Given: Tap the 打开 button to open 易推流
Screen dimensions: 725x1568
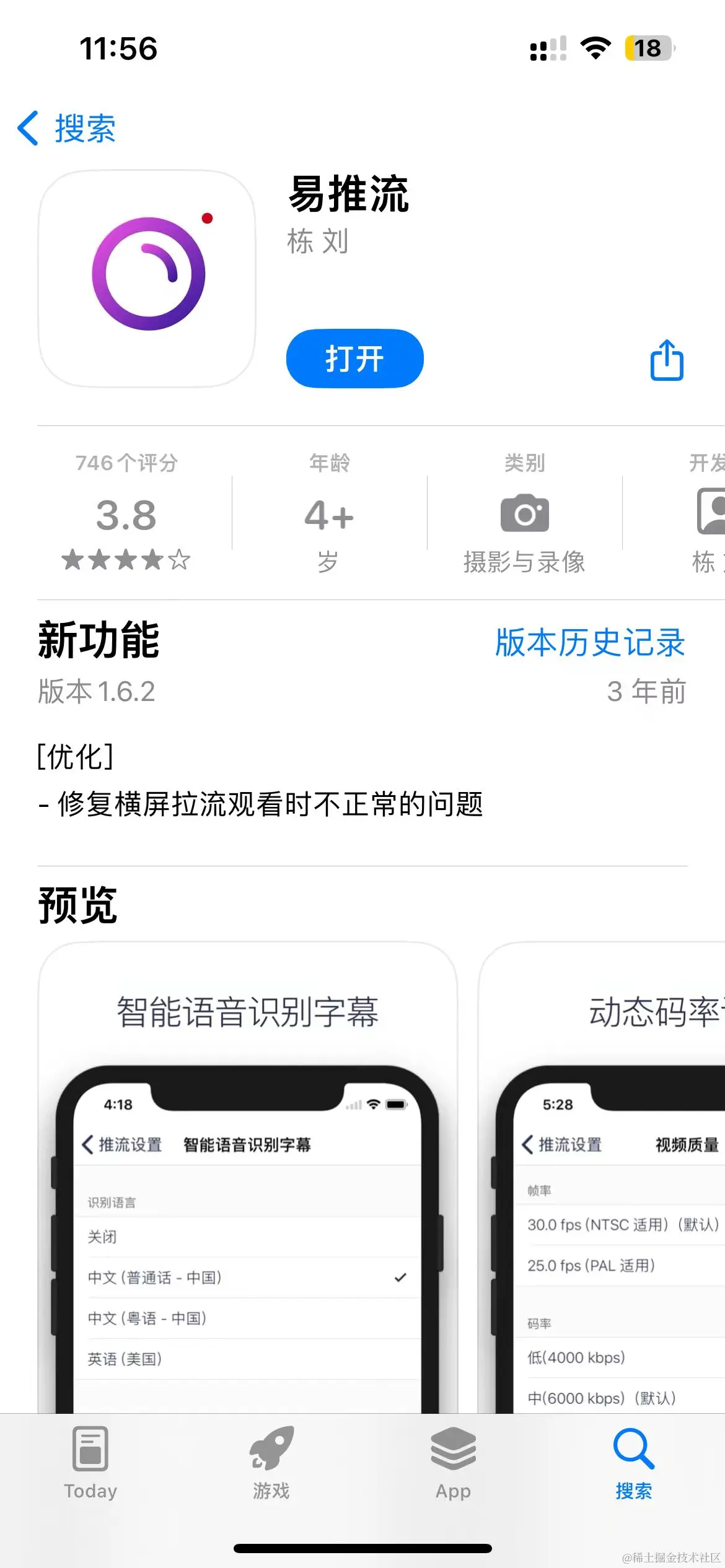Looking at the screenshot, I should (x=354, y=359).
